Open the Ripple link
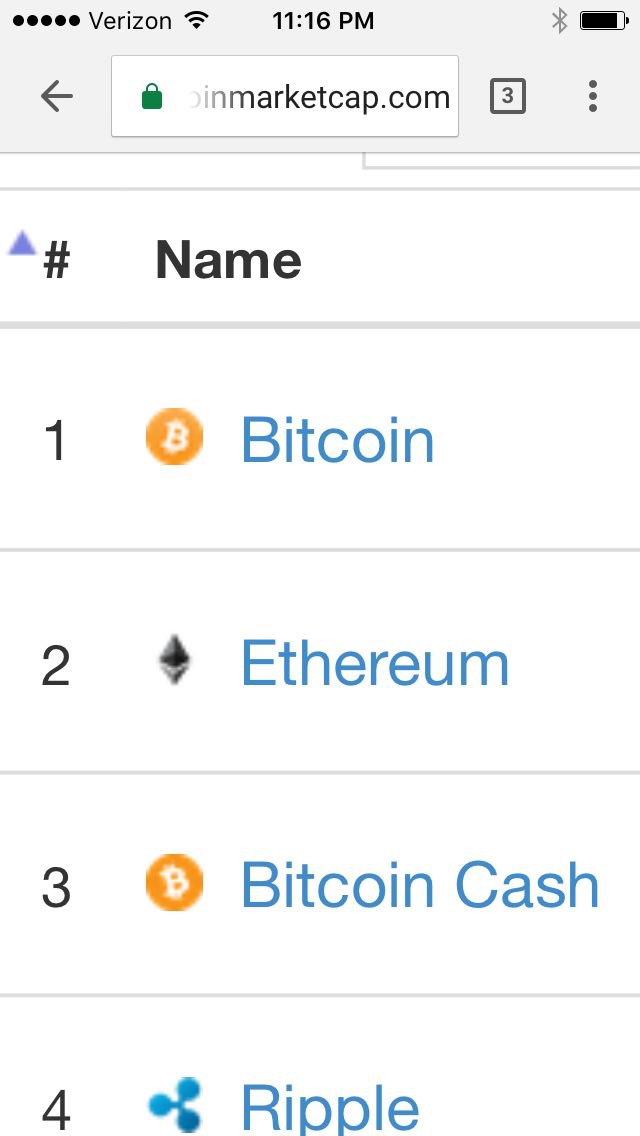 pos(330,1108)
